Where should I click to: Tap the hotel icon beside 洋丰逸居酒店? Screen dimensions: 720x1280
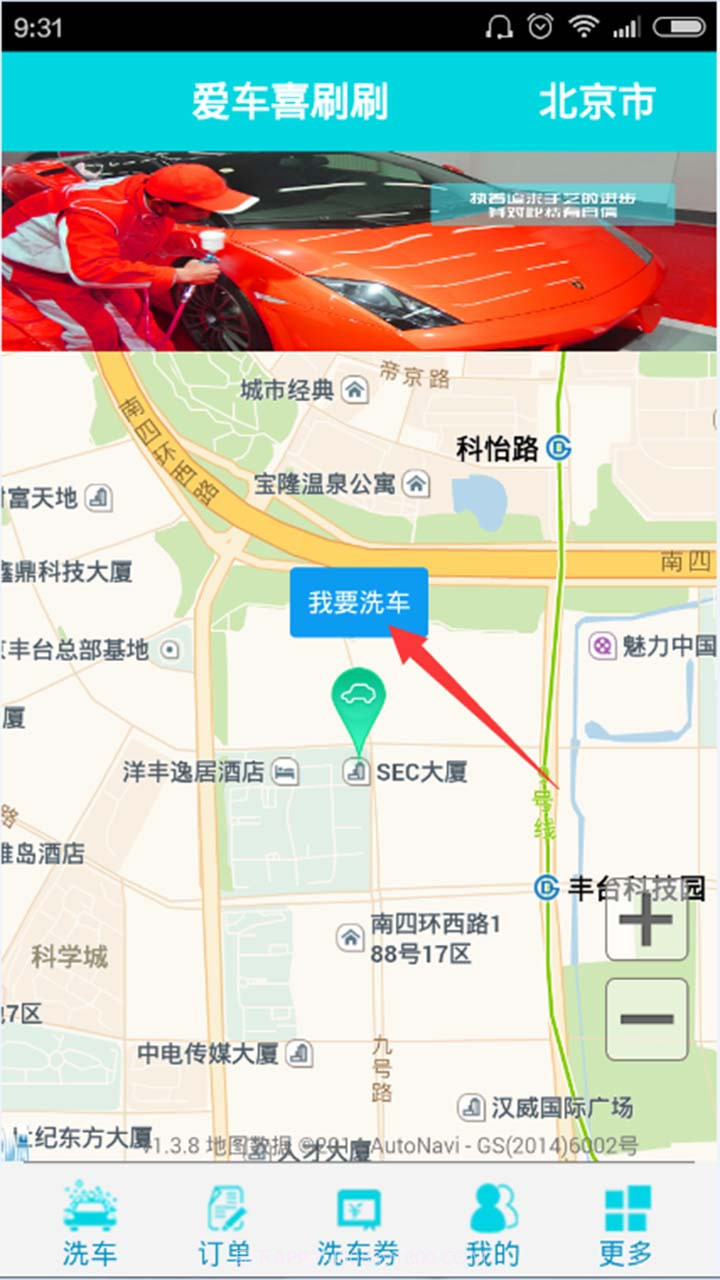pos(284,772)
